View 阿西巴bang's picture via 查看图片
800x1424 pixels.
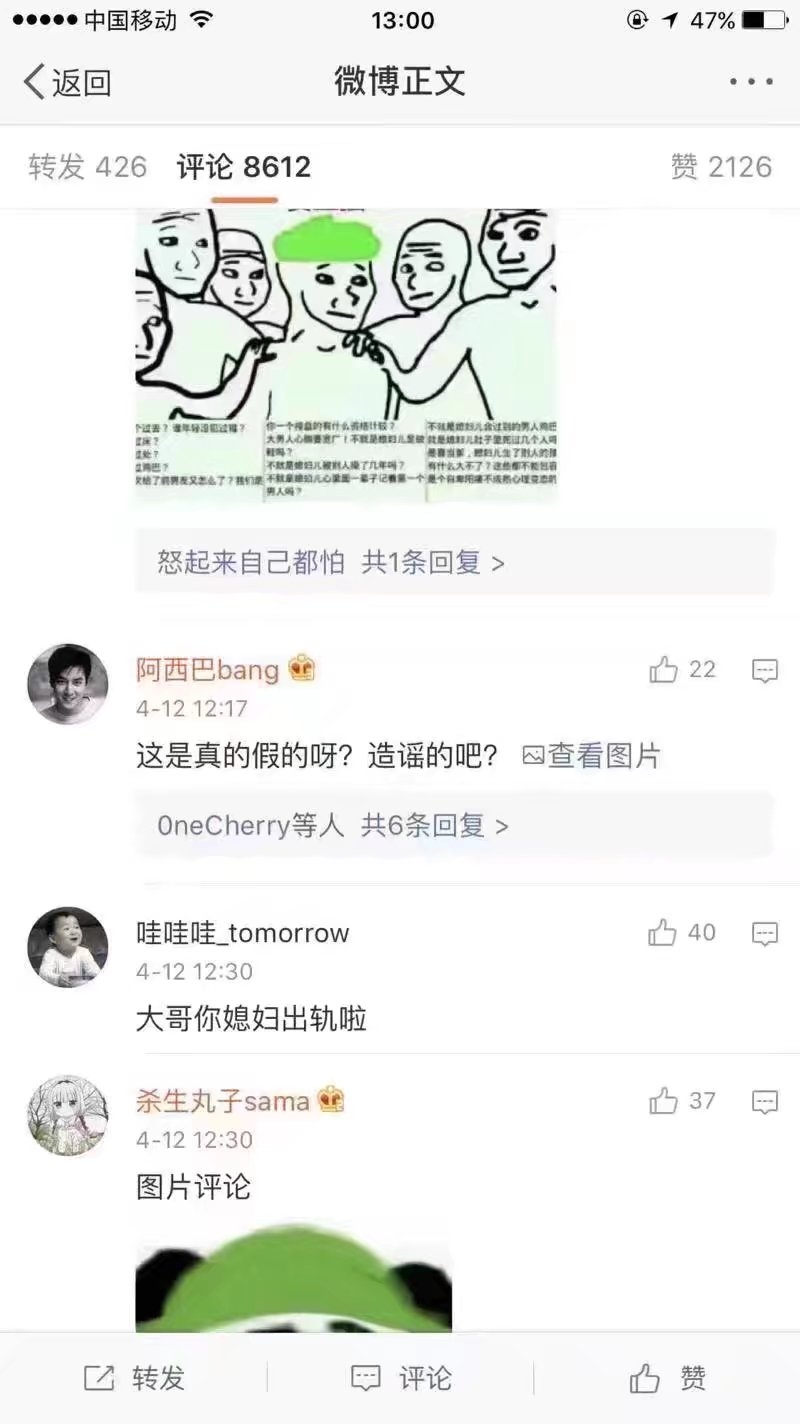(591, 756)
